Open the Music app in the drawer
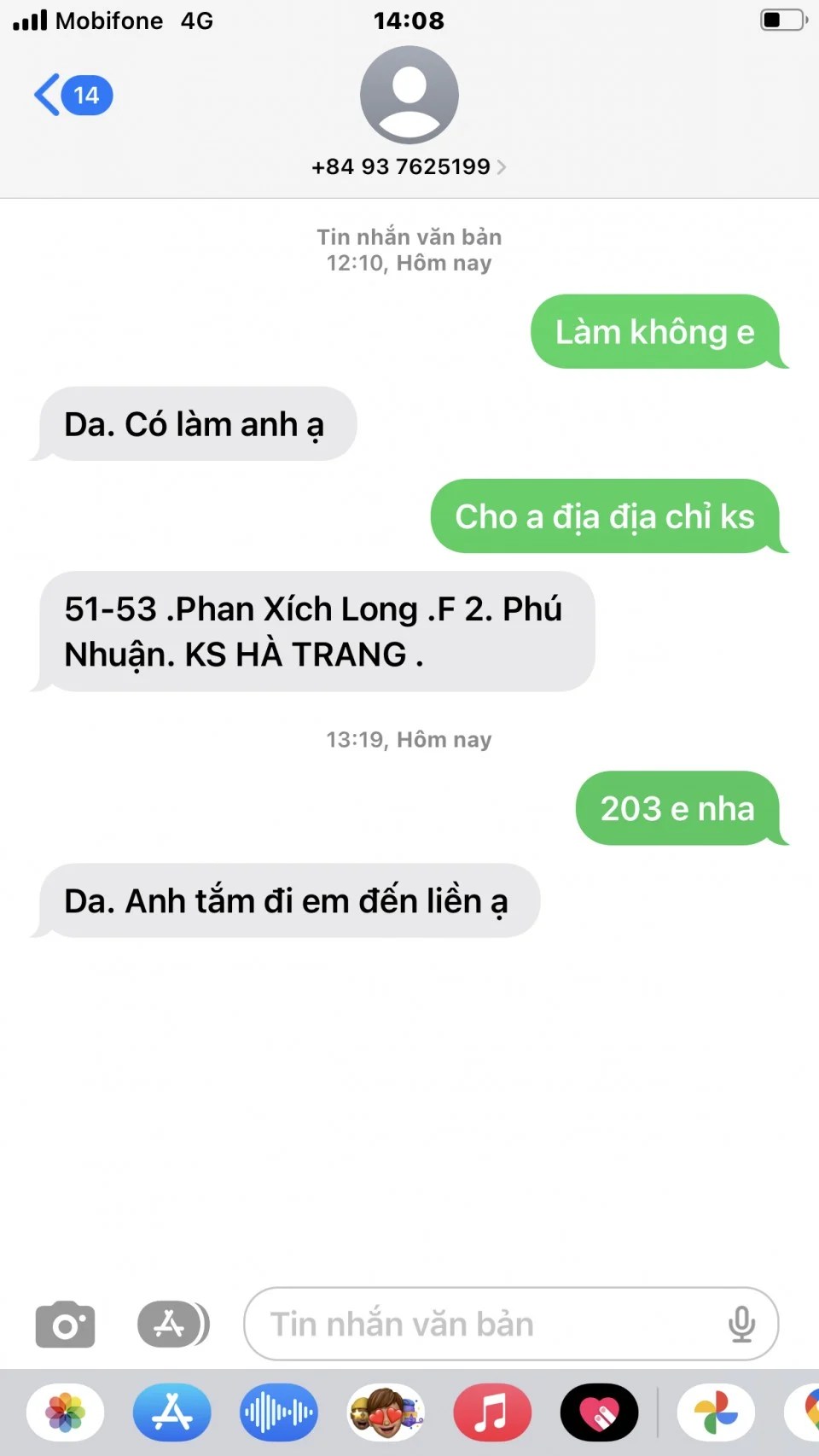Image resolution: width=819 pixels, height=1456 pixels. click(x=492, y=1413)
